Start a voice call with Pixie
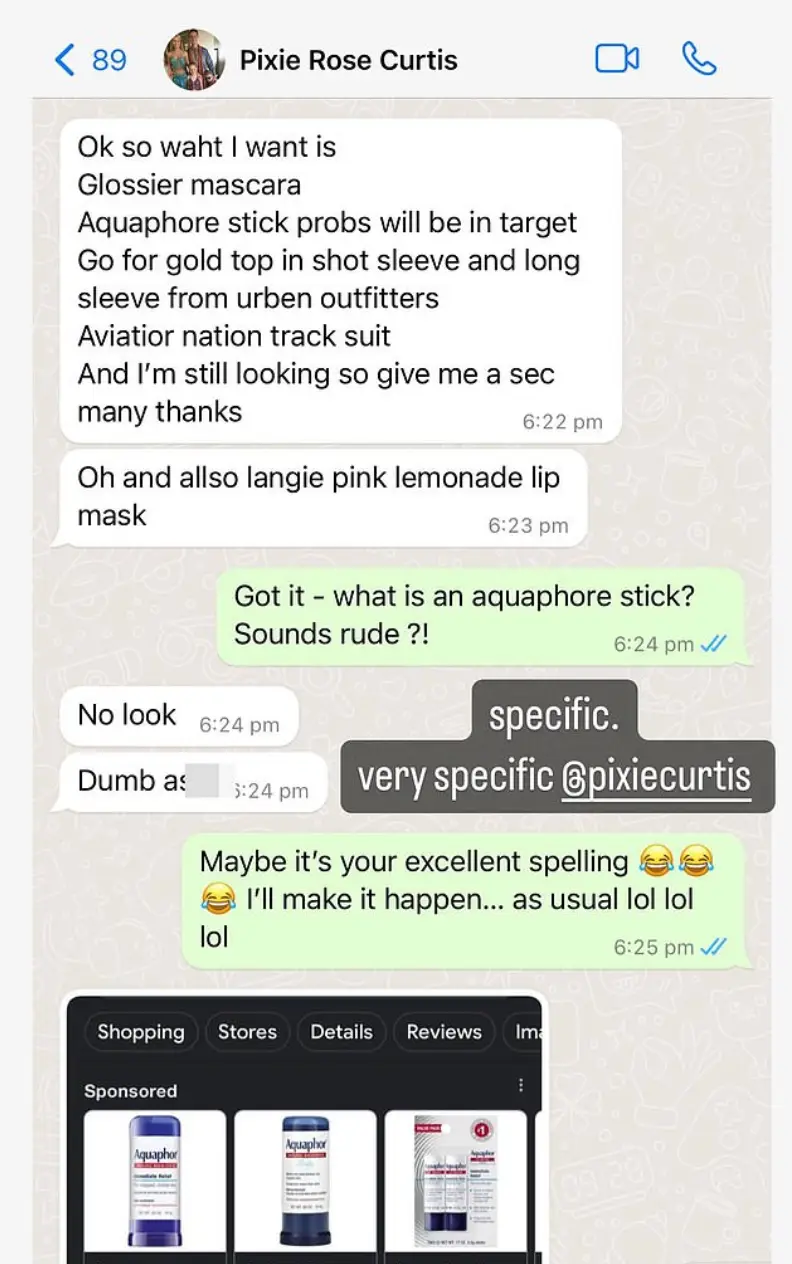Viewport: 792px width, 1264px height. (699, 59)
